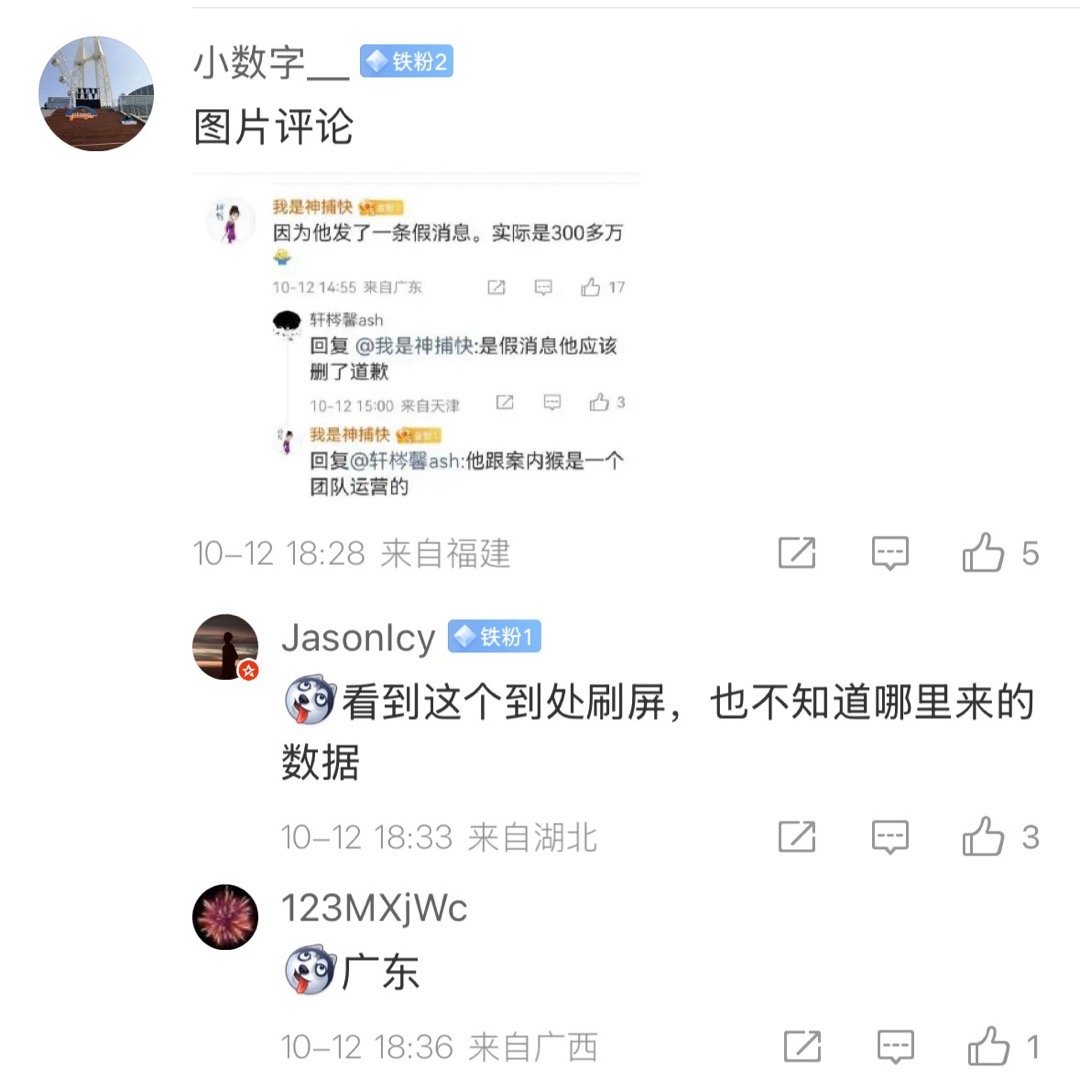Open the username JasonIcy
Image resolution: width=1080 pixels, height=1080 pixels.
358,638
